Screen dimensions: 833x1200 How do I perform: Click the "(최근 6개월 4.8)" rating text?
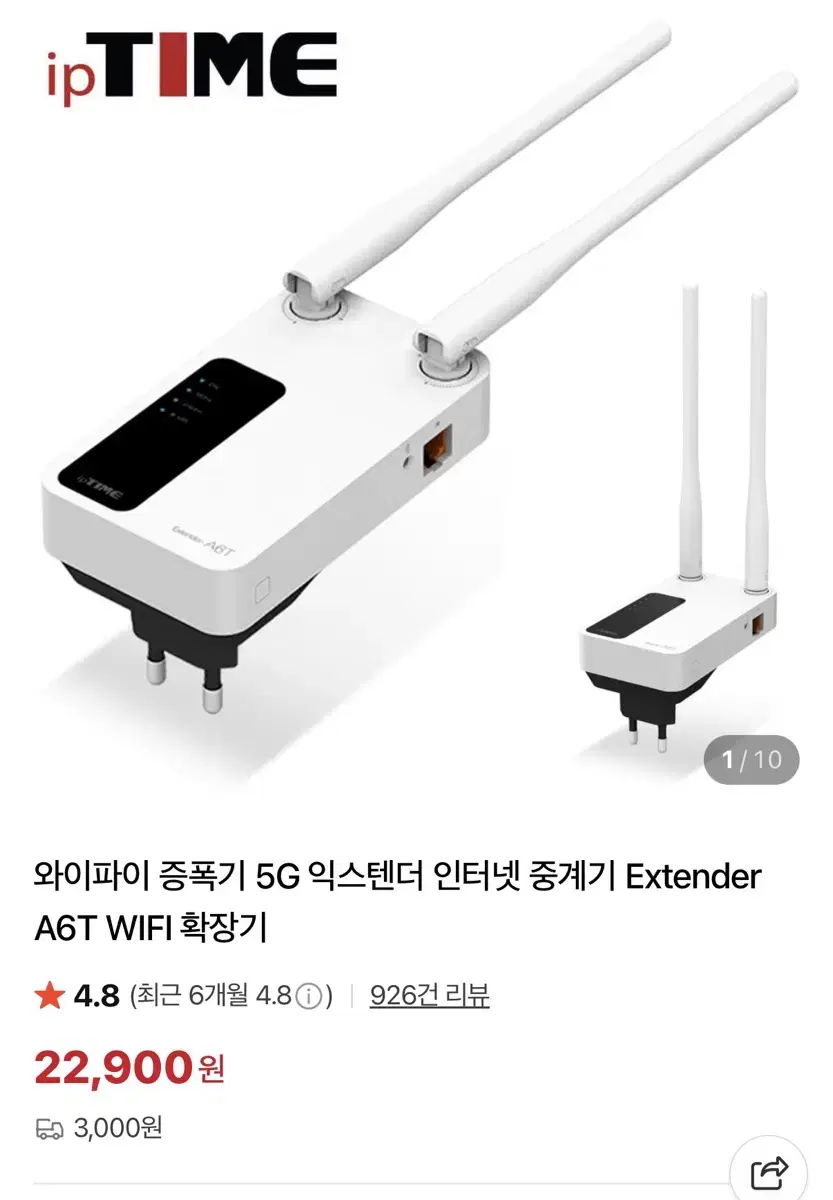click(x=225, y=993)
